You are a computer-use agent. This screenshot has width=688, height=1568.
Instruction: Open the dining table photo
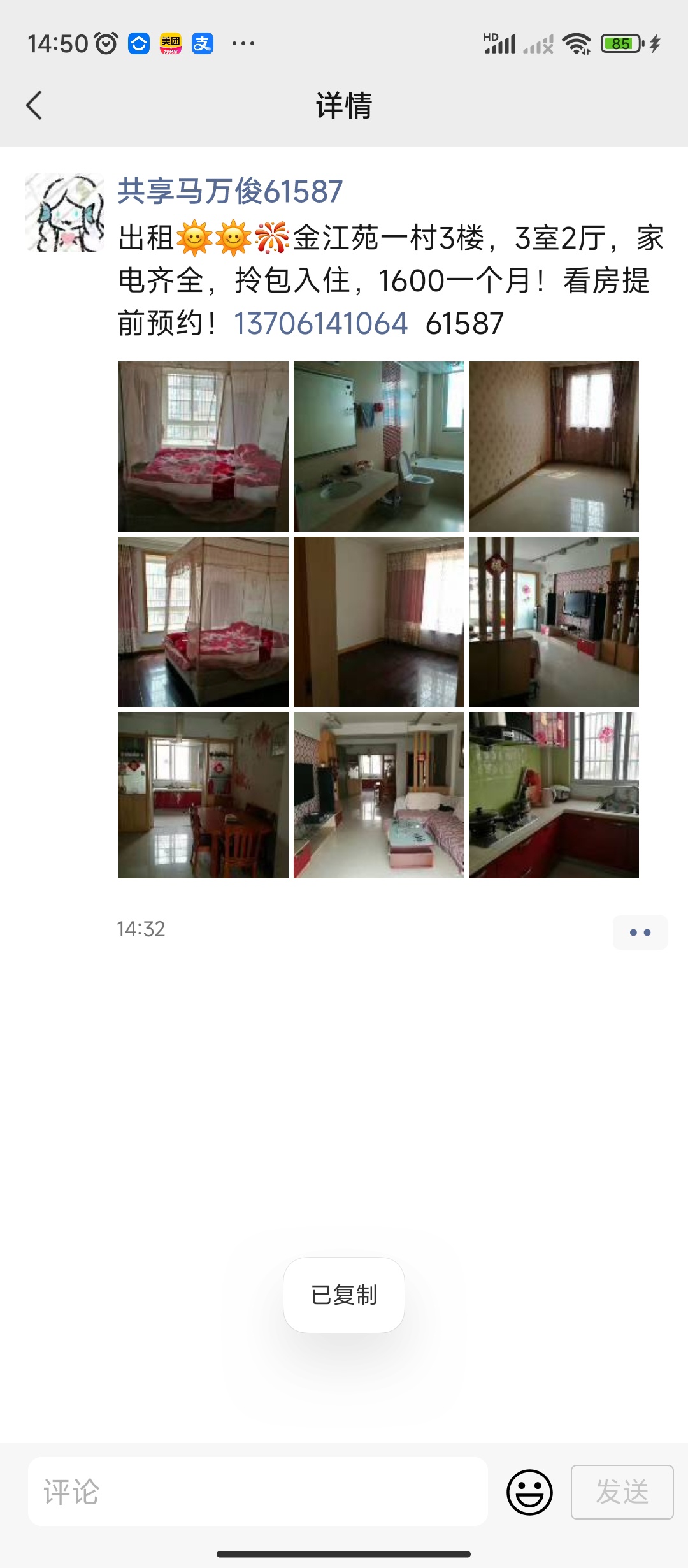203,795
